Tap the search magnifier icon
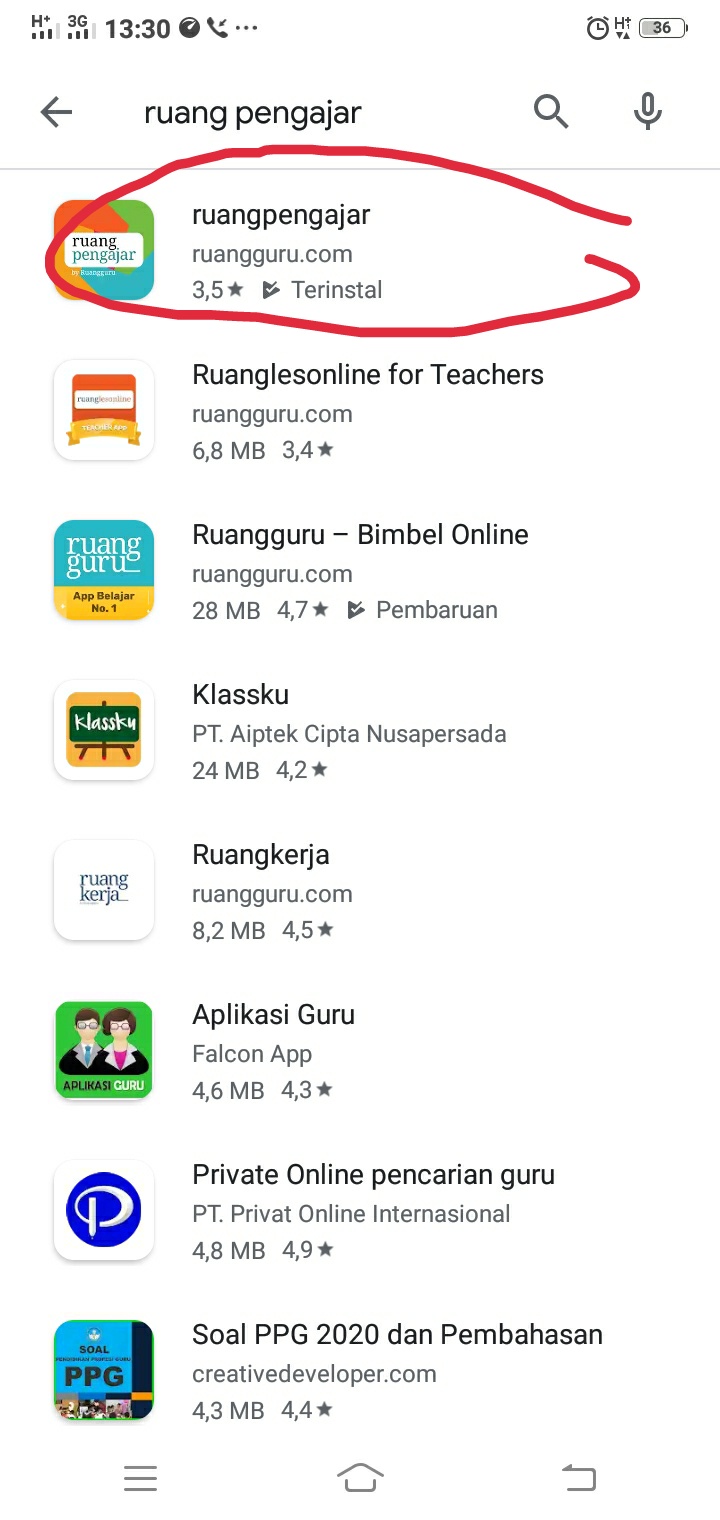The height and width of the screenshot is (1520, 720). 551,112
